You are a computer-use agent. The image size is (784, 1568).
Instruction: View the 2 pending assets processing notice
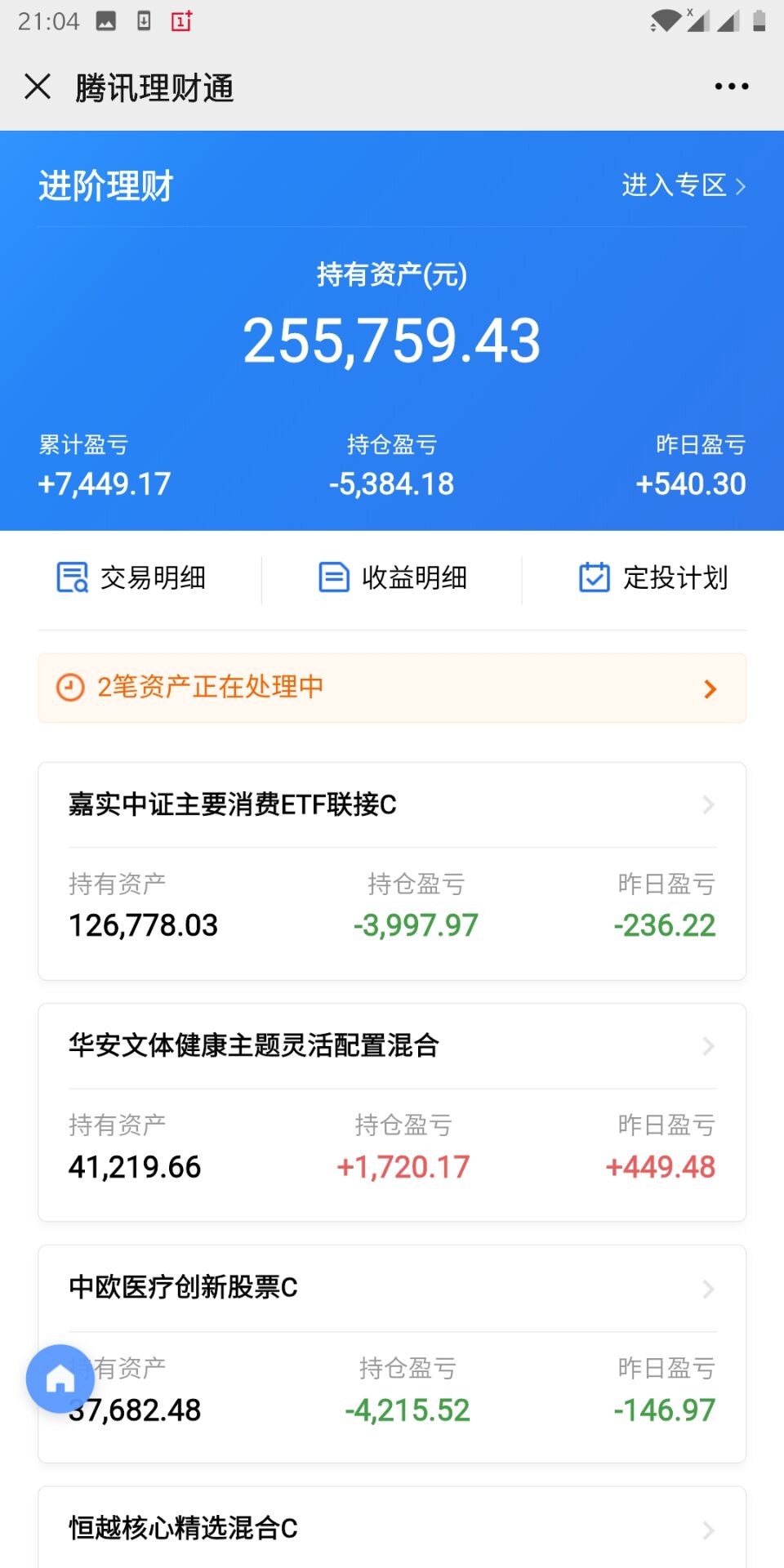392,688
